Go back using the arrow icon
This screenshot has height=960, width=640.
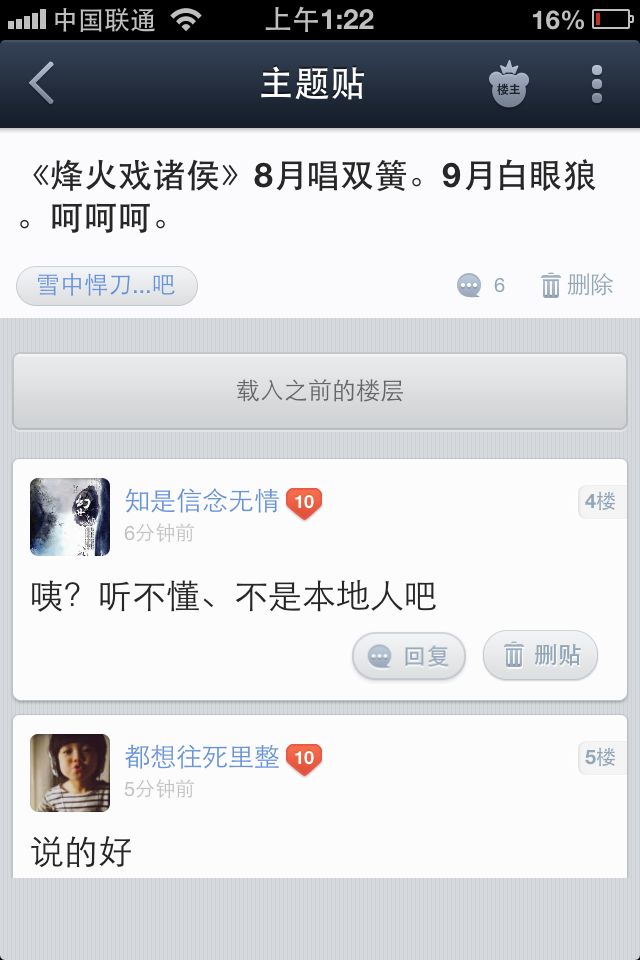(42, 84)
